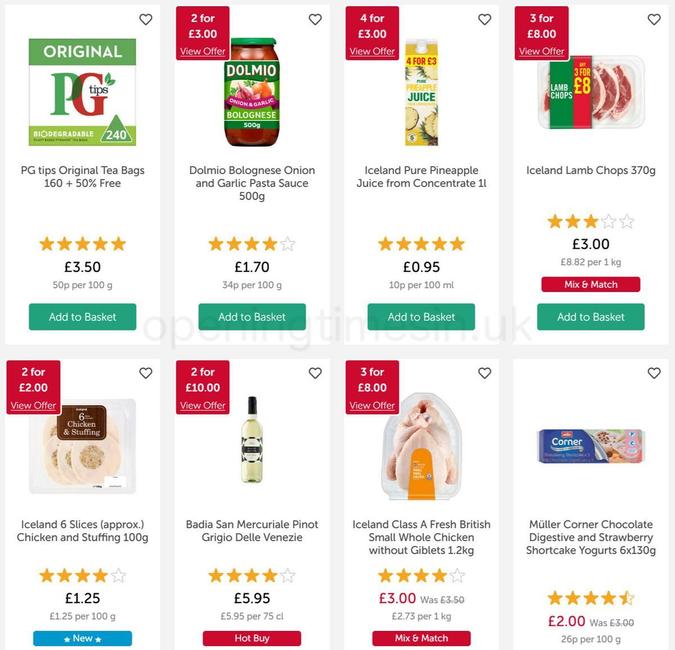Viewport: 675px width, 650px height.
Task: Favourite the Müller Corner yogurts
Action: [654, 373]
